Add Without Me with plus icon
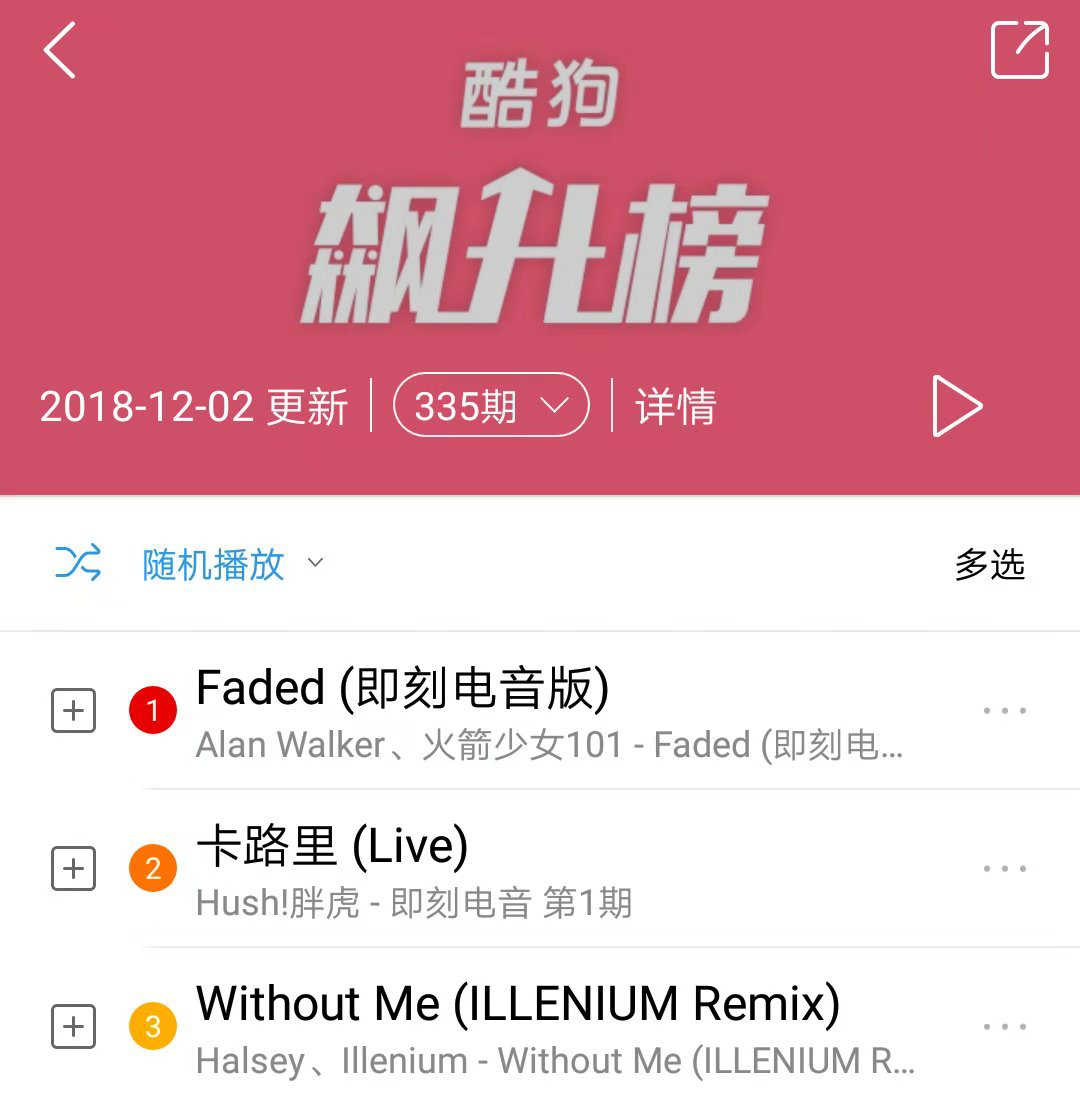This screenshot has width=1080, height=1100. (73, 1027)
